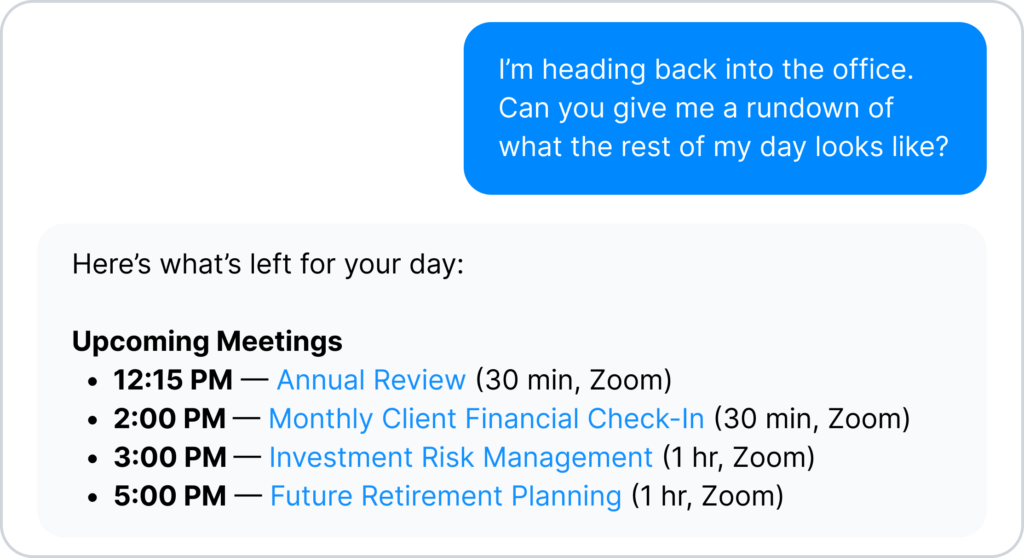The width and height of the screenshot is (1024, 558).
Task: Open the Monthly Client Financial Check-In link
Action: [487, 419]
